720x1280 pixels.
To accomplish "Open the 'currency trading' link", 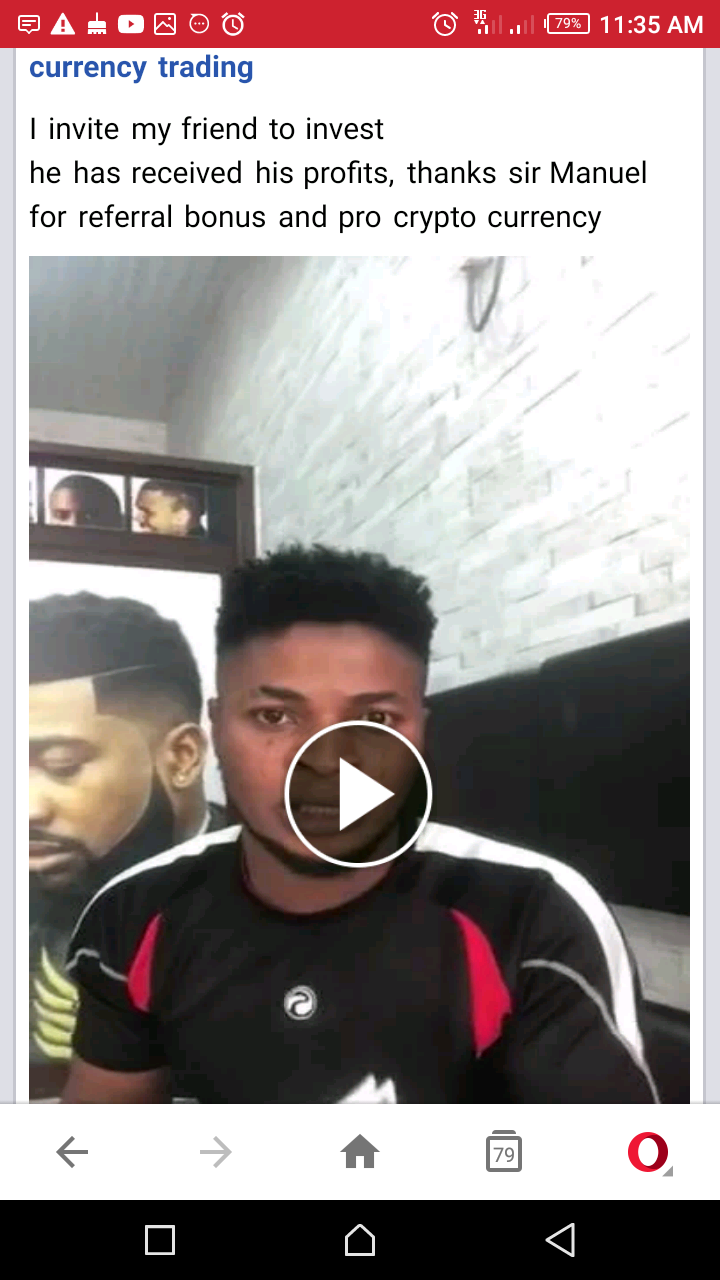I will coord(141,68).
